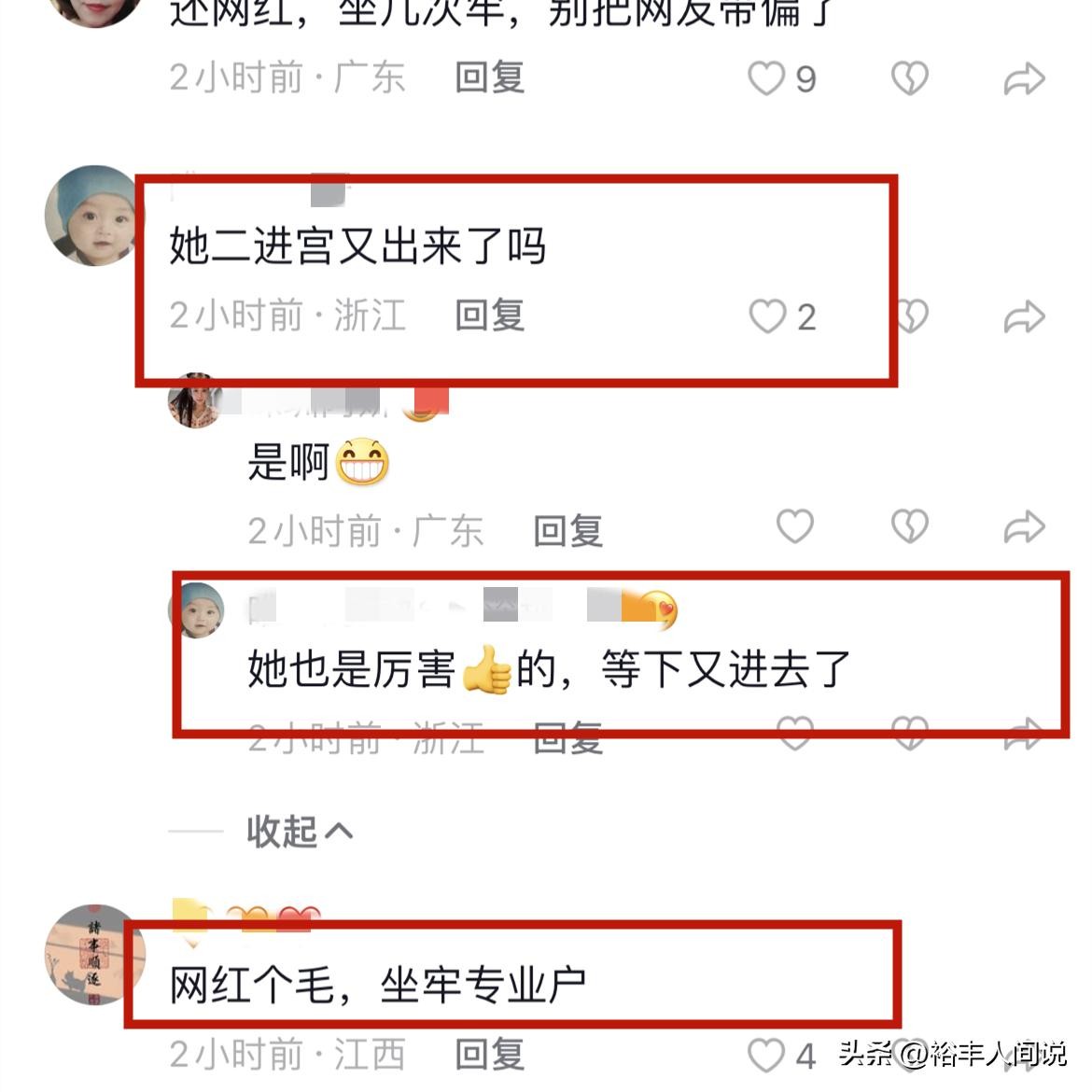This screenshot has width=1092, height=1092.
Task: Collapse replies with 收起
Action: [299, 831]
